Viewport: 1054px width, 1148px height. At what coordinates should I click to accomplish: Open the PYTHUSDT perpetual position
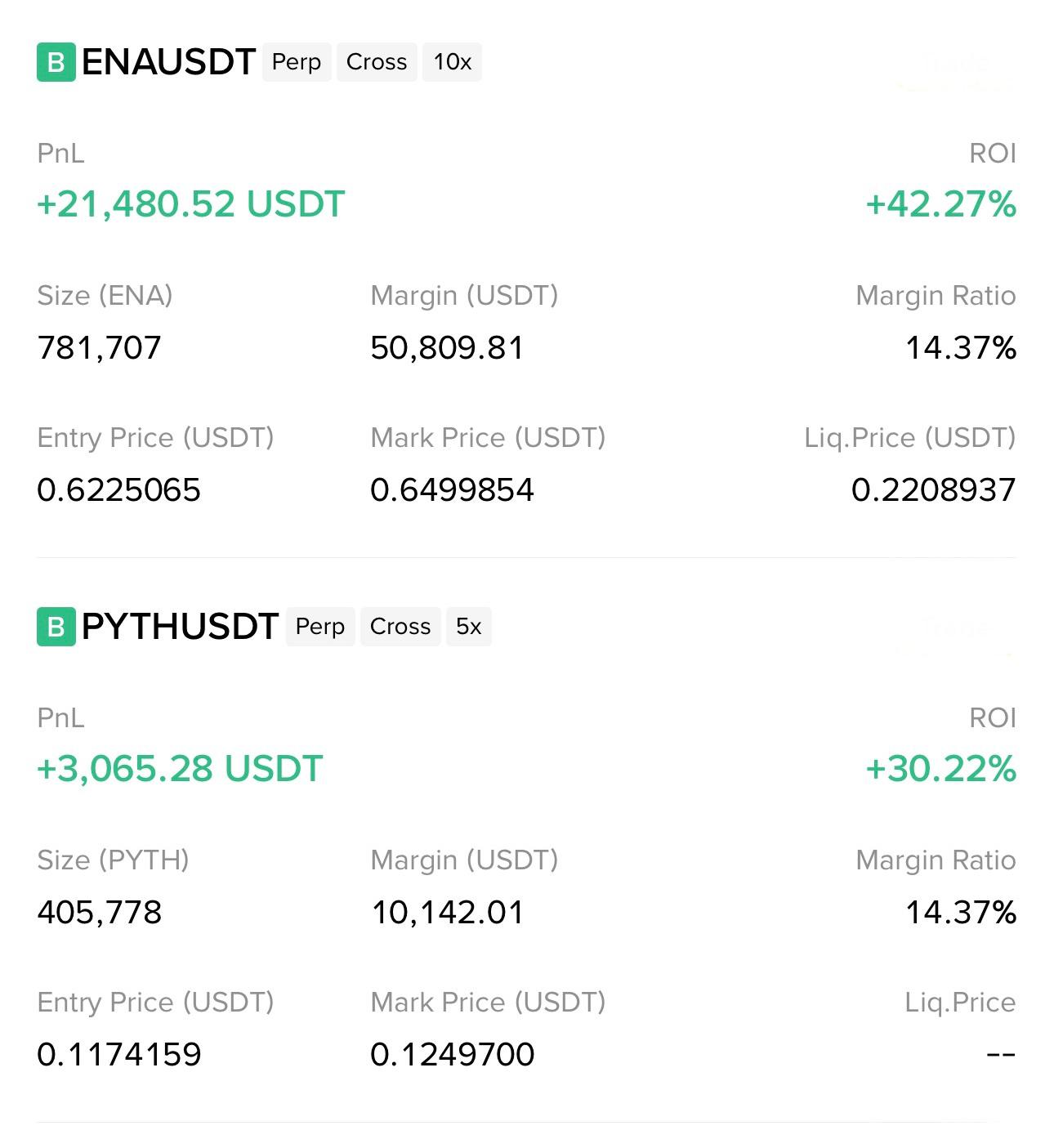tap(180, 627)
